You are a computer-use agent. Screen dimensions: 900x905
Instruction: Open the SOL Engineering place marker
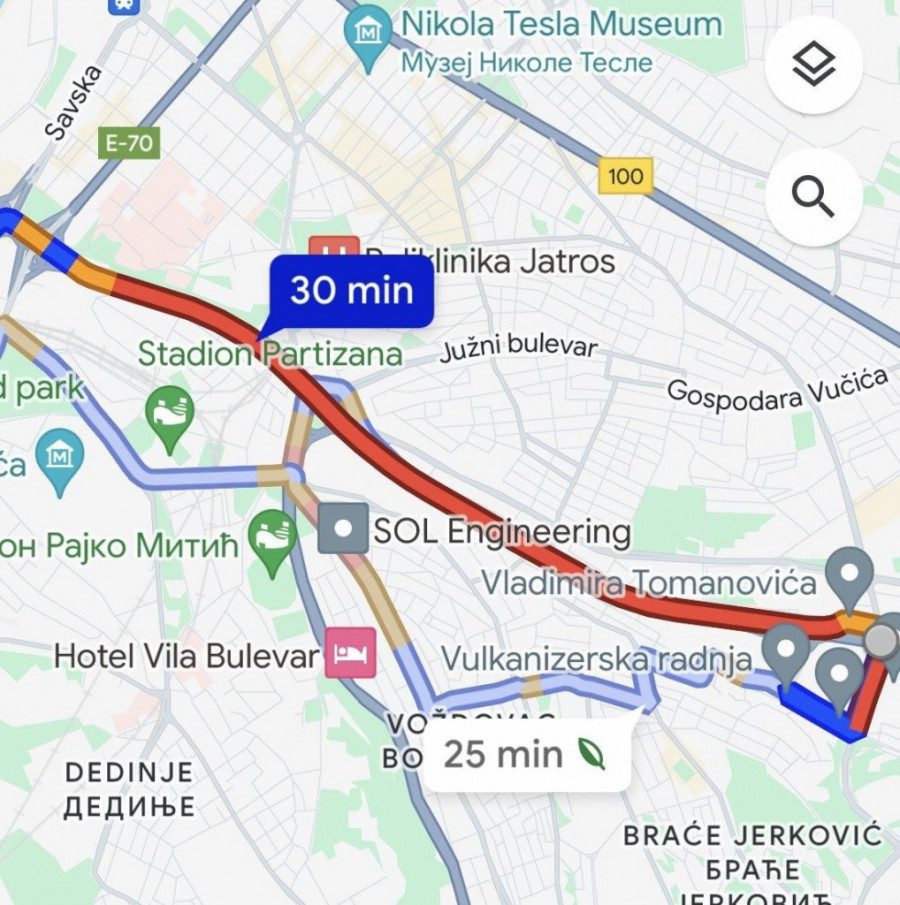tap(343, 531)
